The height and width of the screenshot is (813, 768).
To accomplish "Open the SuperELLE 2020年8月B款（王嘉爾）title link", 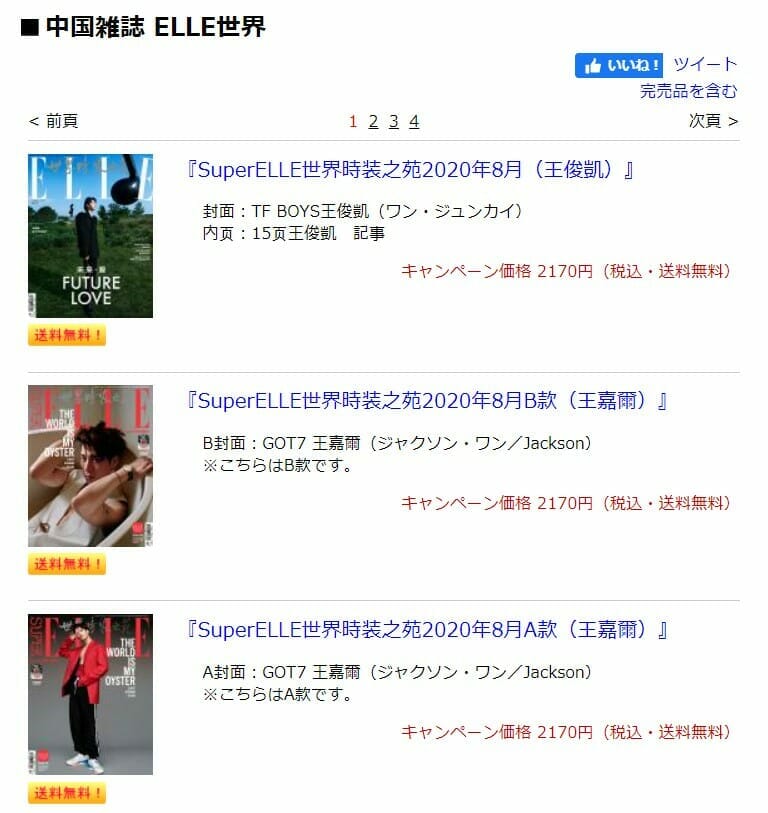I will click(x=427, y=401).
